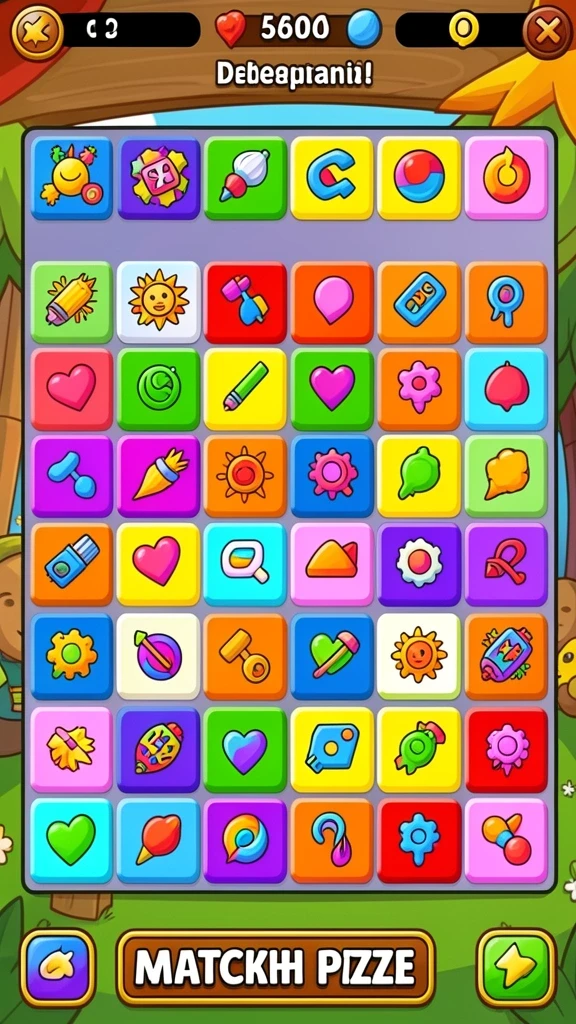Open the purple booster button with yellow leaf
Image resolution: width=576 pixels, height=1024 pixels.
click(x=57, y=967)
